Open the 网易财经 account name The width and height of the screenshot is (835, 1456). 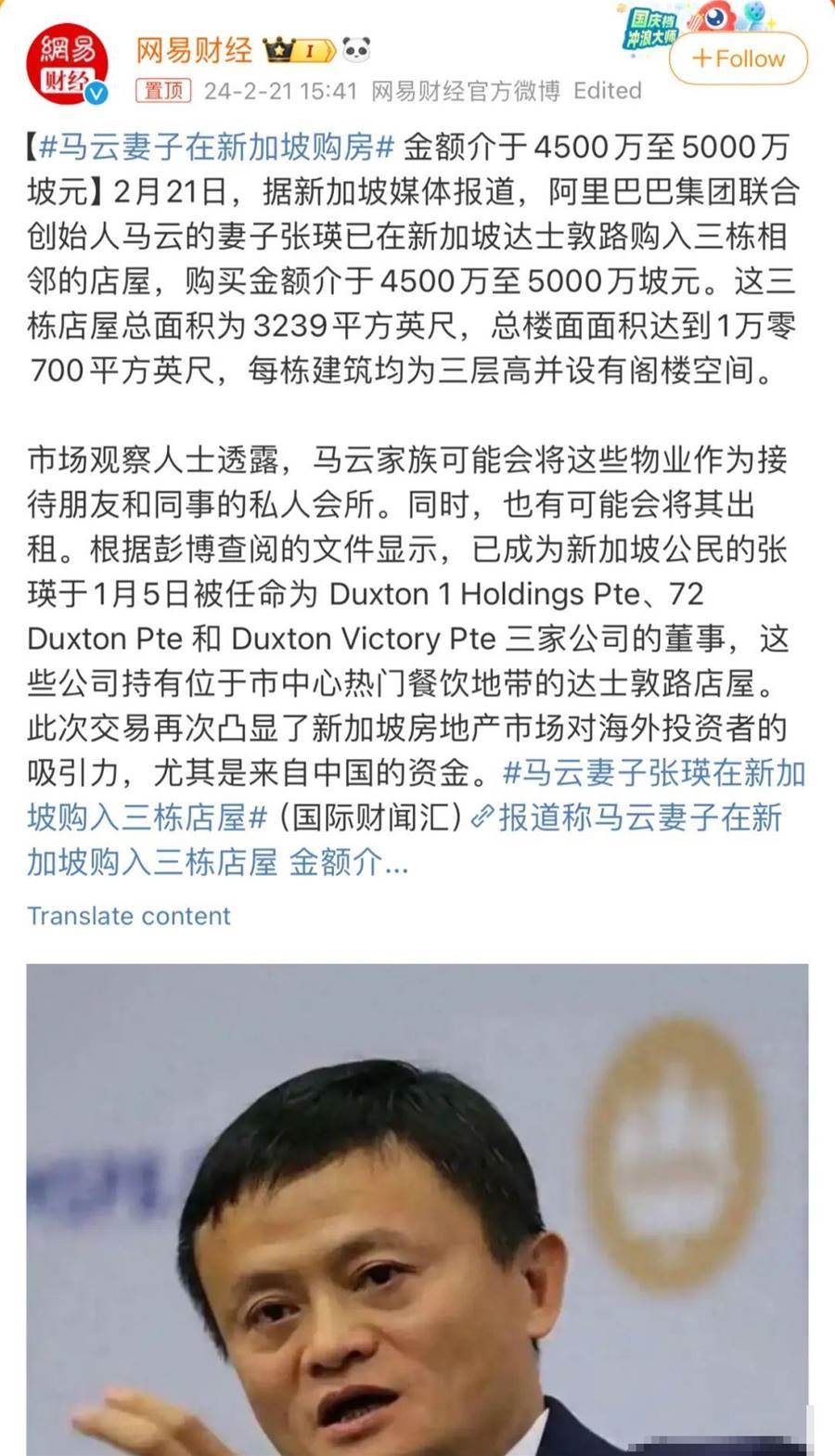click(x=195, y=49)
